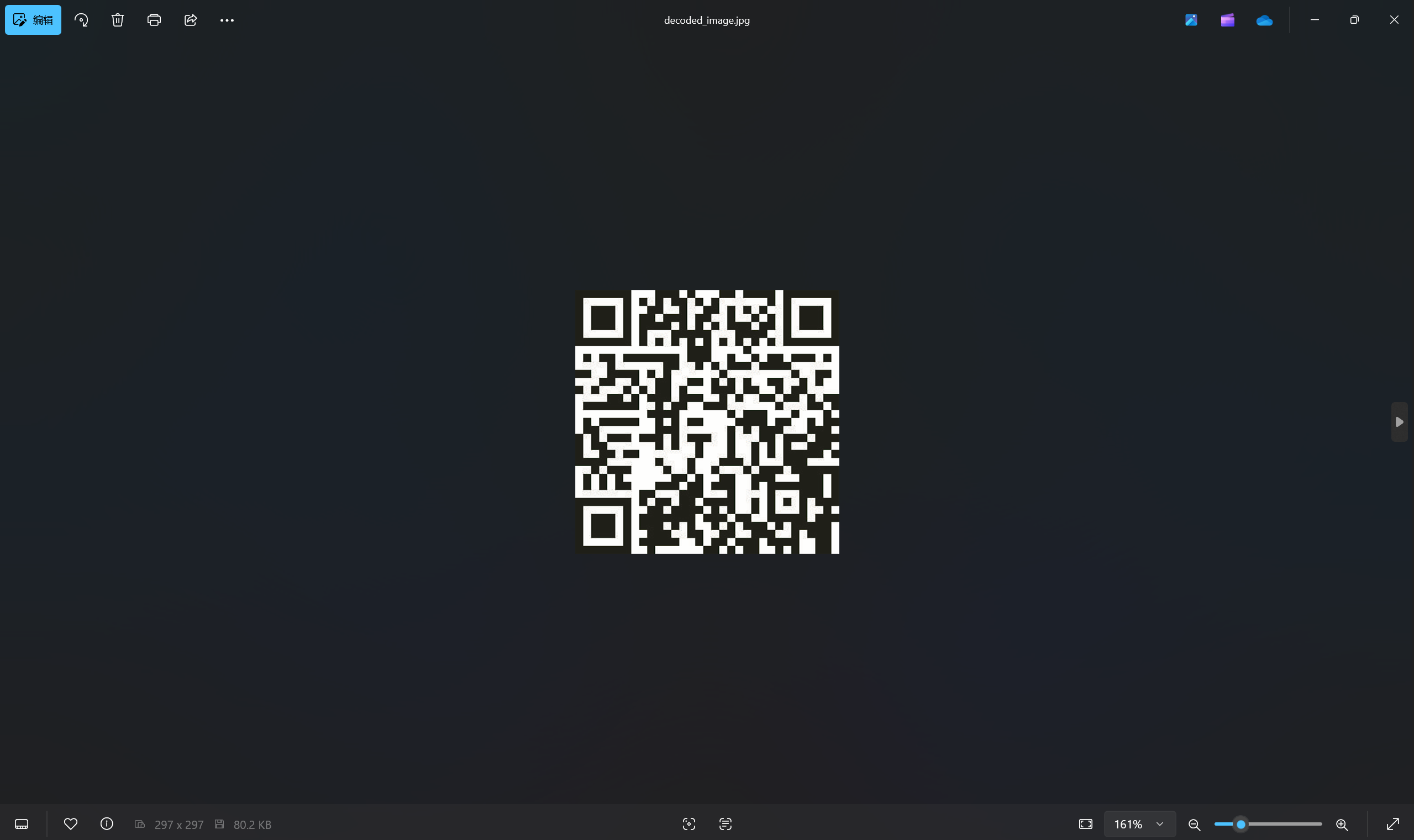Toggle the filmstrip view
The image size is (1414, 840).
pyautogui.click(x=22, y=824)
